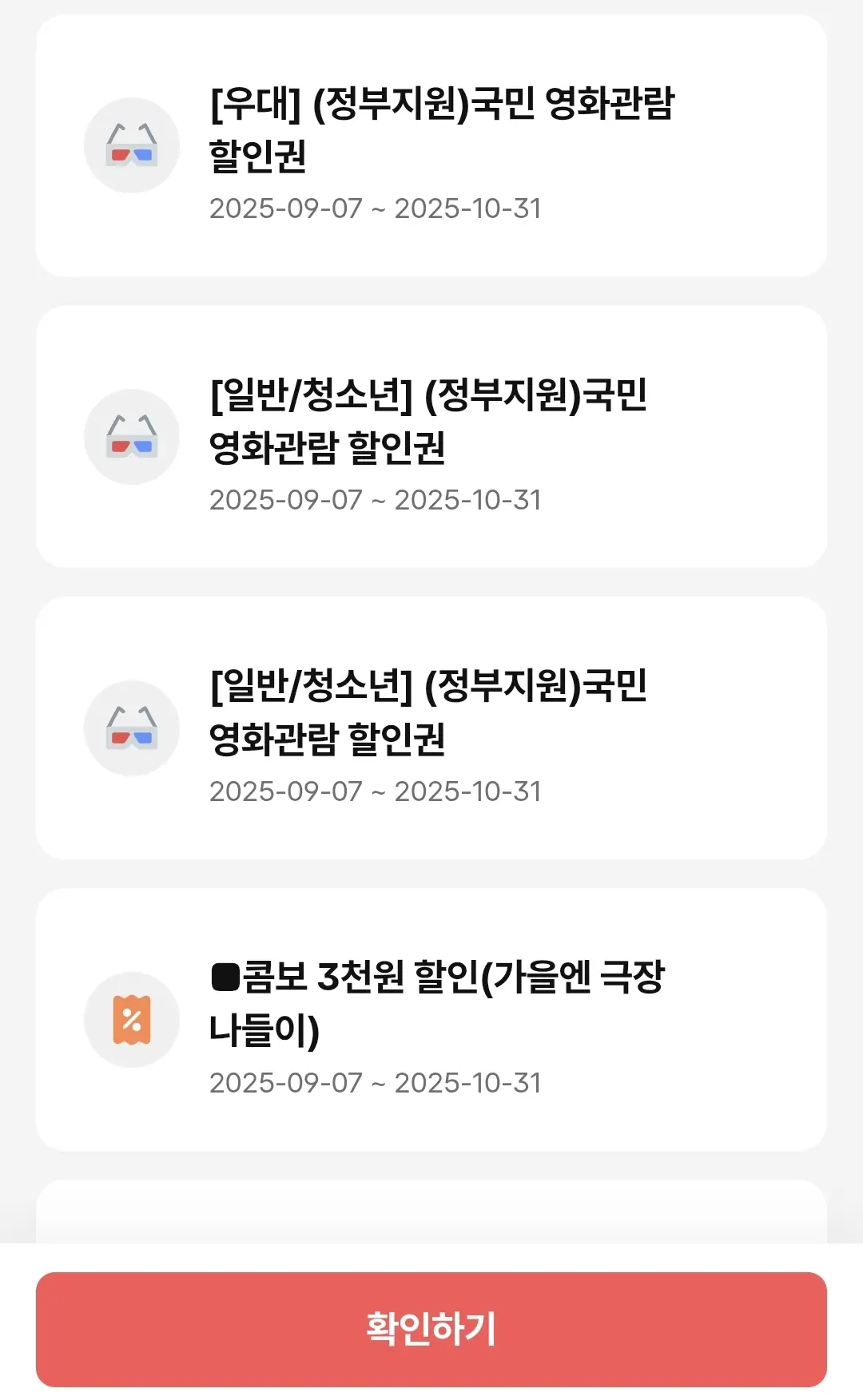Open the [우대] 국민 영화관람 할인권 coupon
This screenshot has width=863, height=1400.
[431, 147]
